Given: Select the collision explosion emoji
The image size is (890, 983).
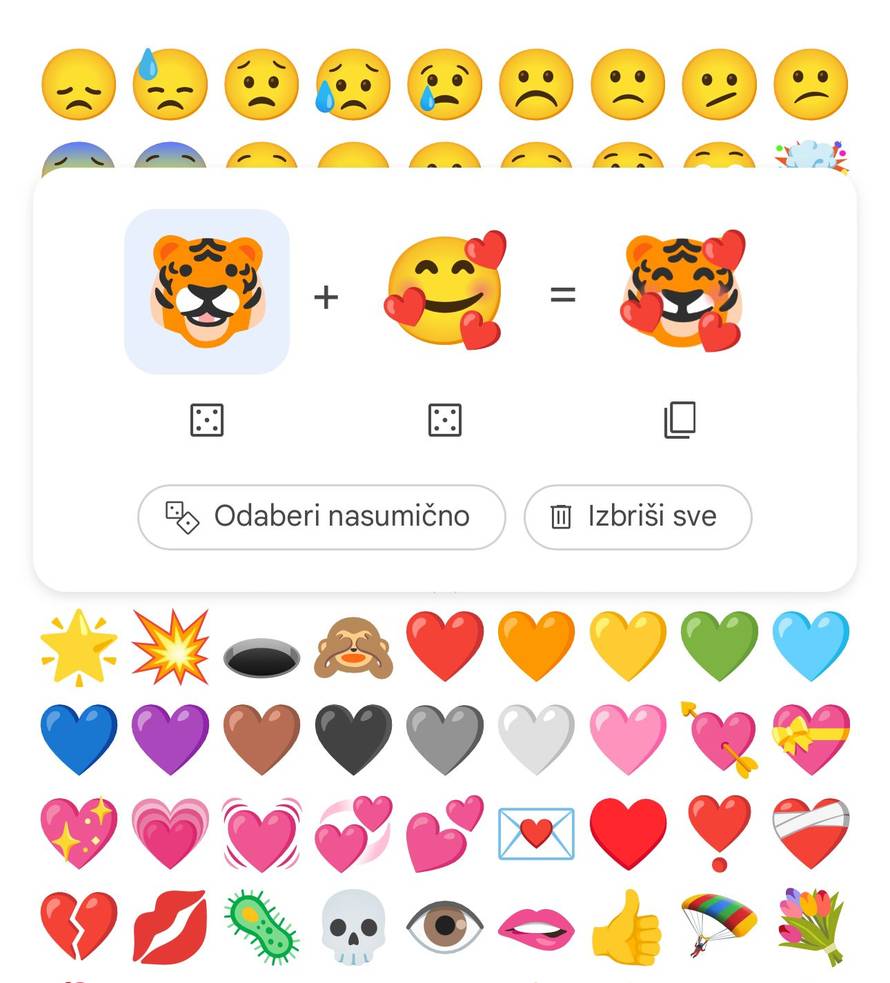Looking at the screenshot, I should tap(170, 643).
